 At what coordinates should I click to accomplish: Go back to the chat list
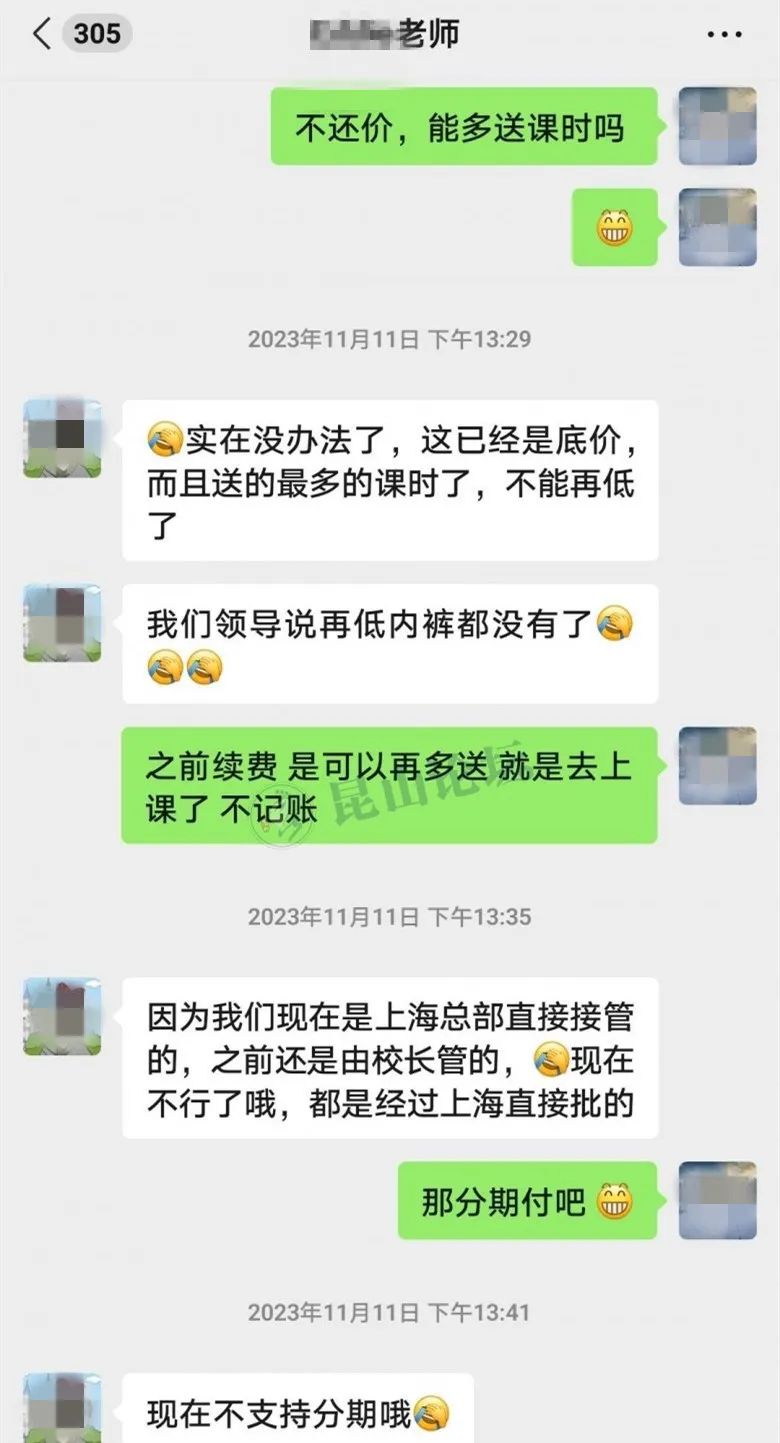coord(42,34)
